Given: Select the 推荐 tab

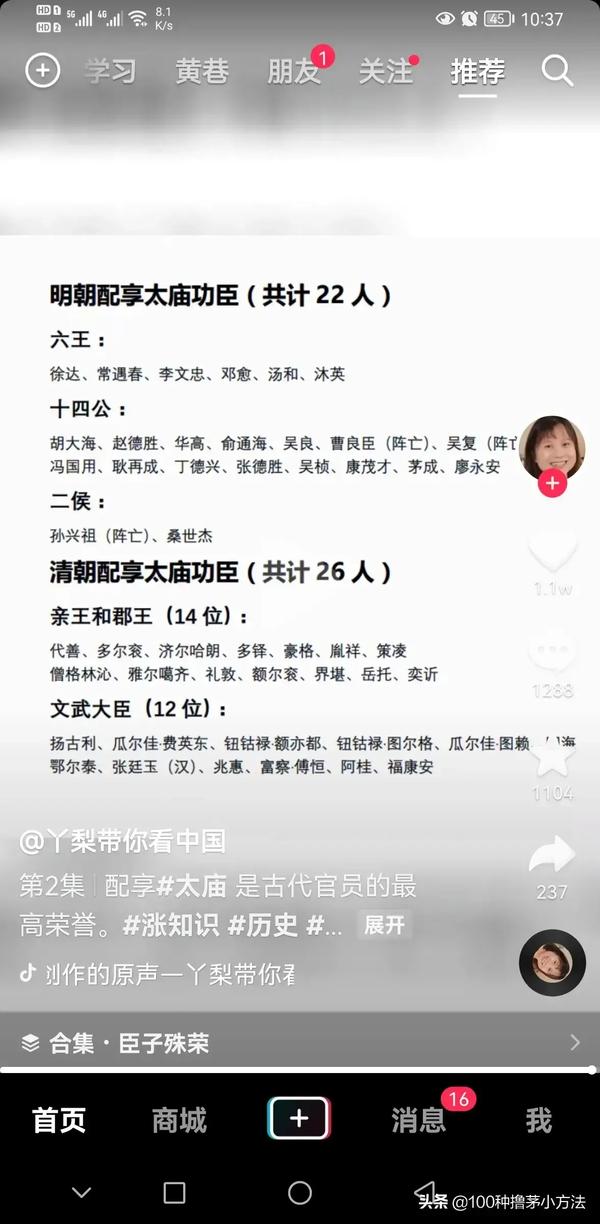Looking at the screenshot, I should point(477,71).
